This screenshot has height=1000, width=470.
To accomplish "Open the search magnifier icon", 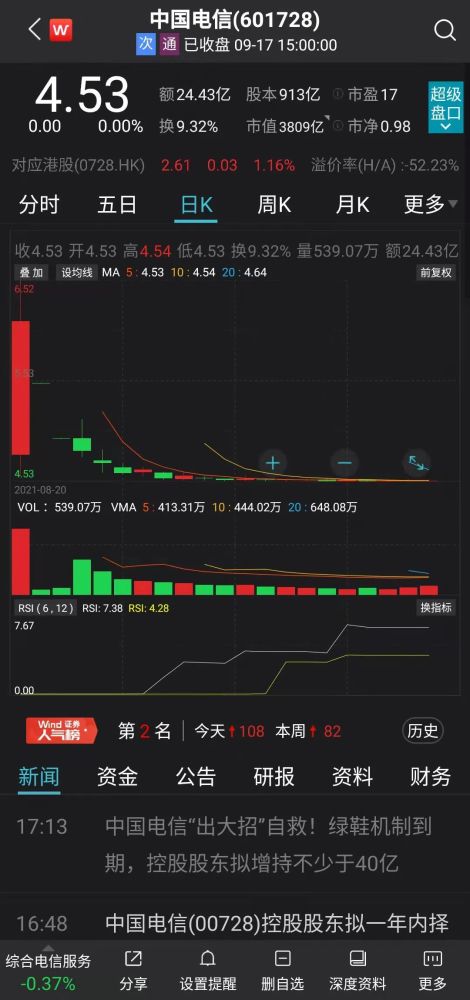I will click(x=444, y=29).
